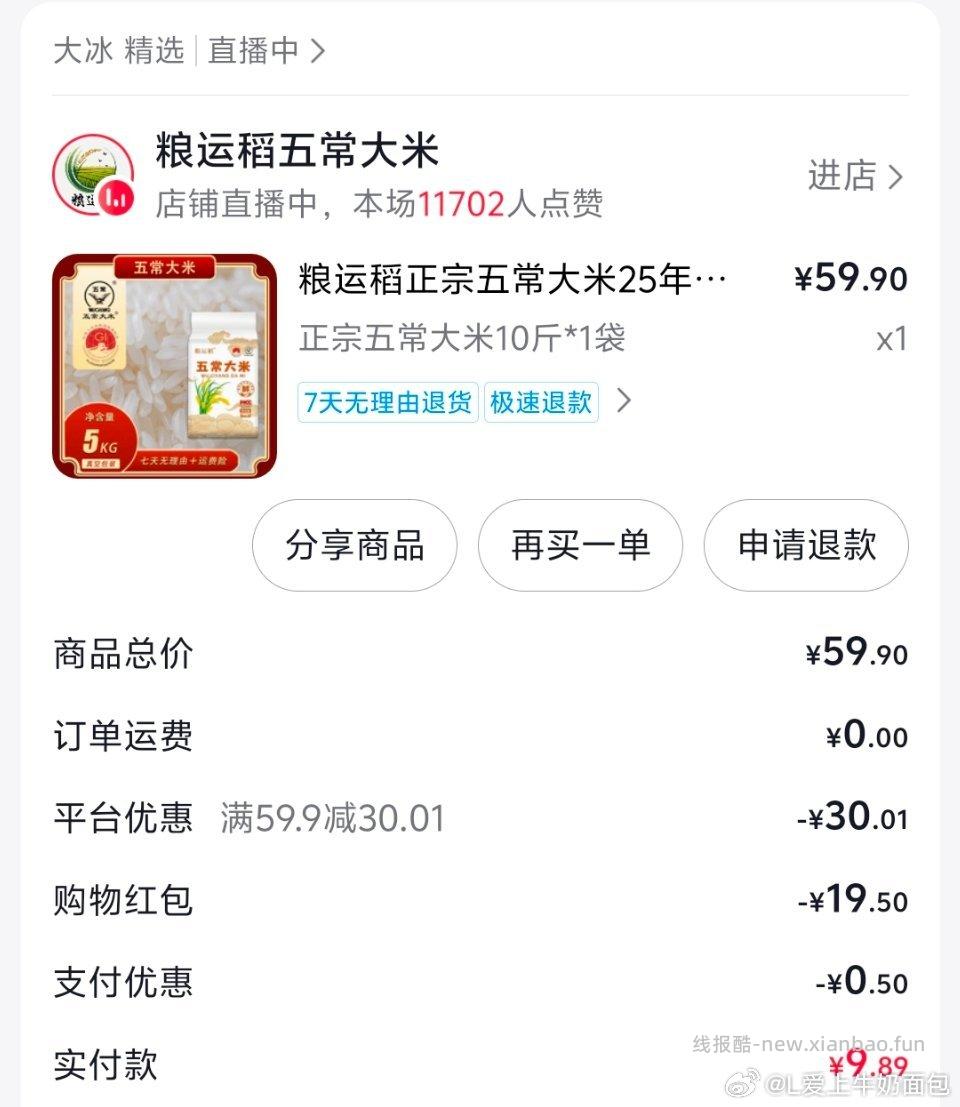Image resolution: width=960 pixels, height=1107 pixels.
Task: Click the 申请退款 button
Action: coord(805,546)
